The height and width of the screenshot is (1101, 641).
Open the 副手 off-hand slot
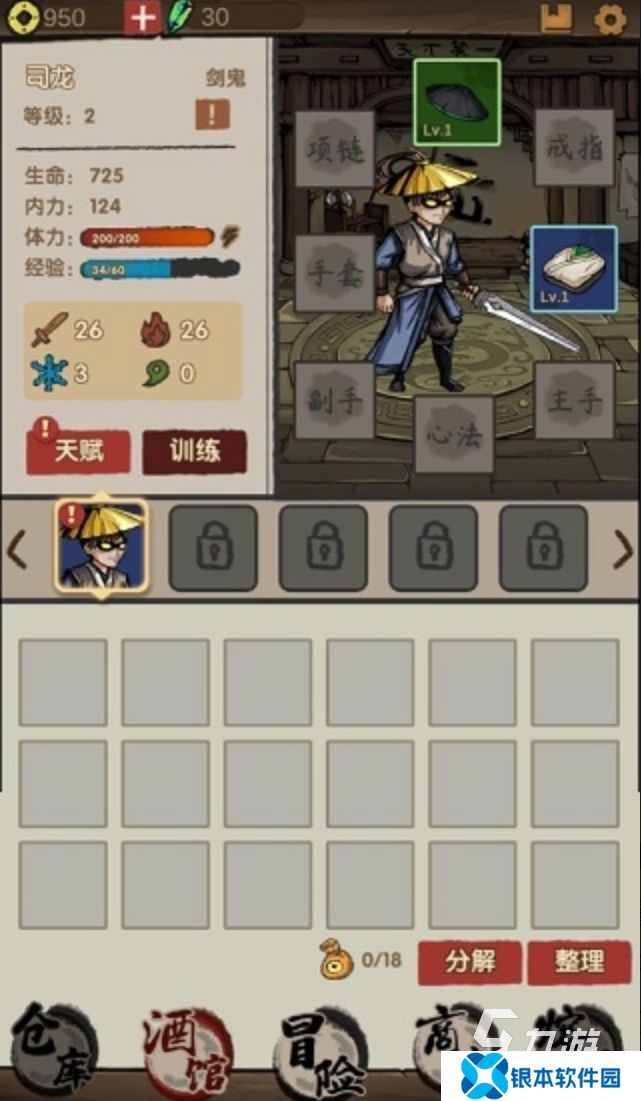tap(334, 400)
